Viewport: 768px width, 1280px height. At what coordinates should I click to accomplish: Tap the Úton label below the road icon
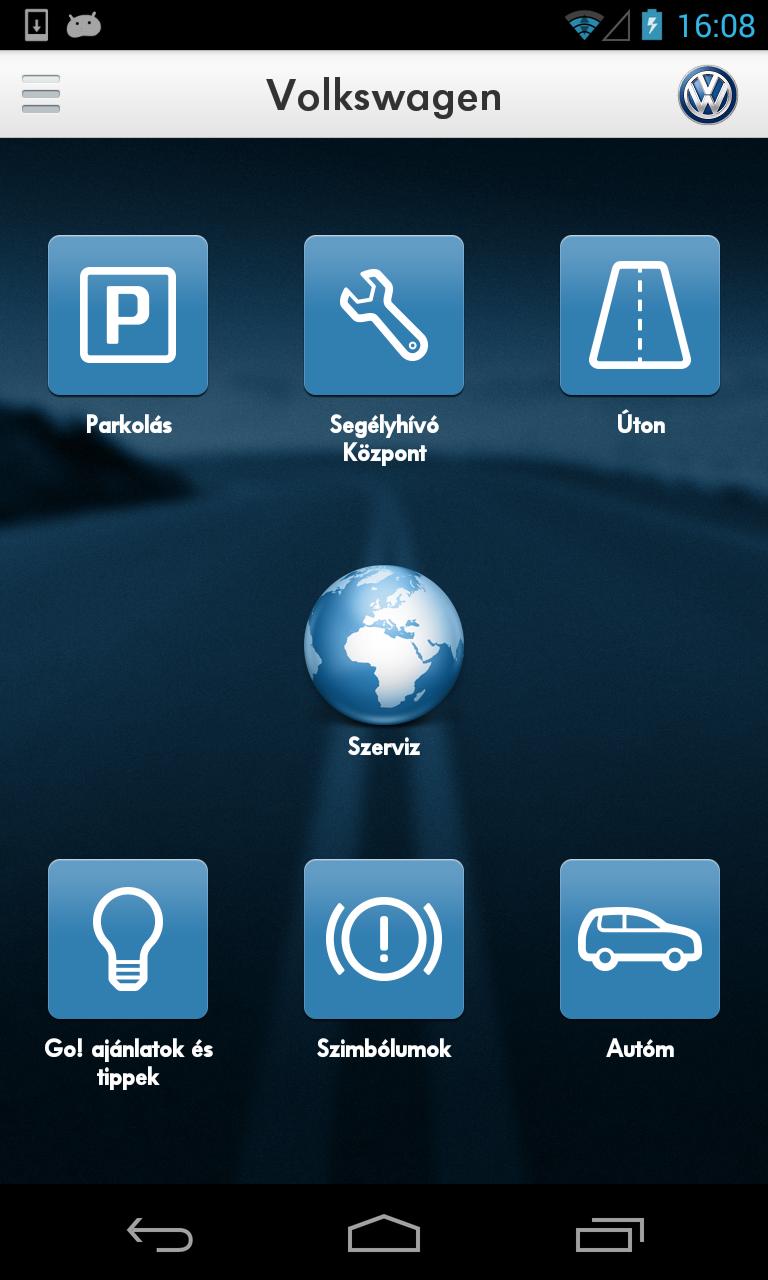point(640,424)
